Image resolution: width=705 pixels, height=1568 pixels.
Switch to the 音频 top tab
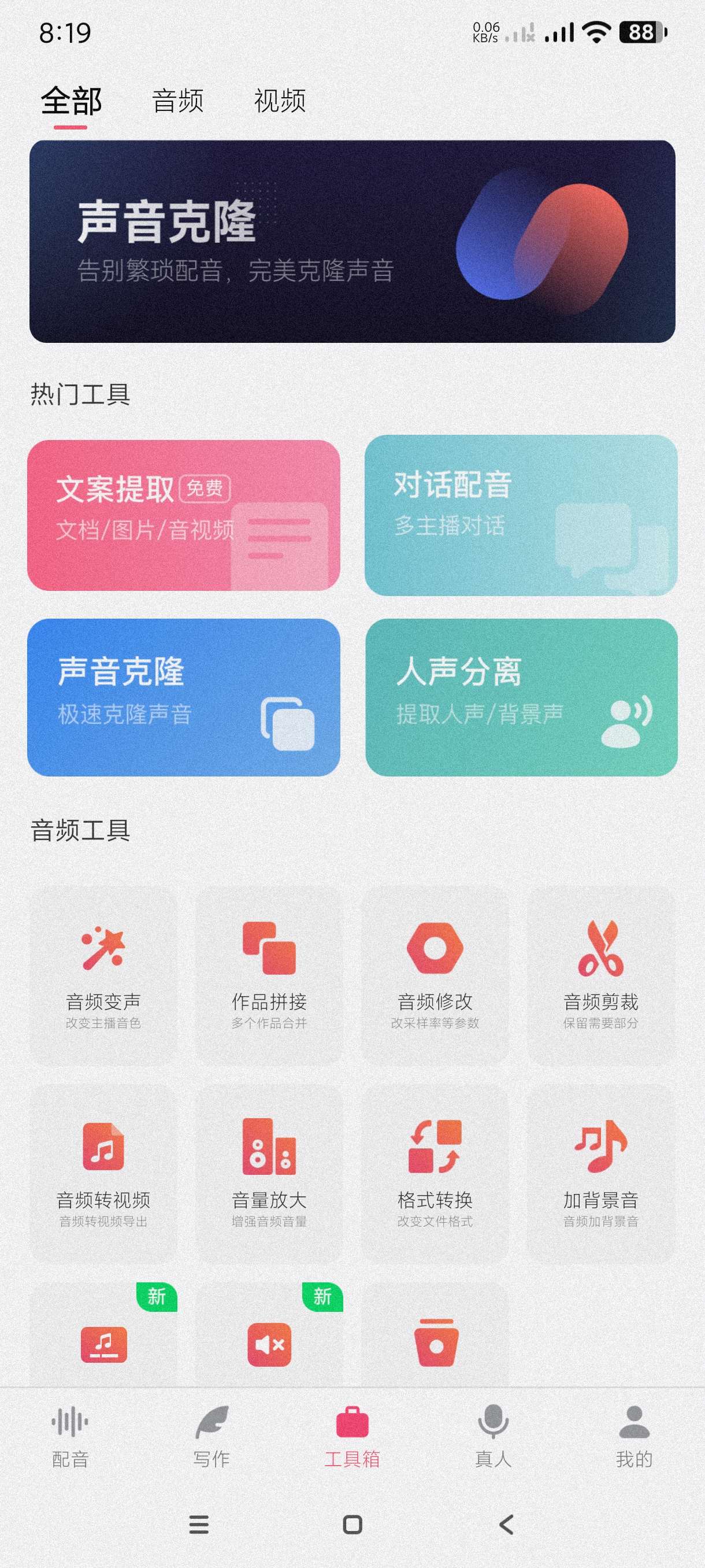[177, 101]
